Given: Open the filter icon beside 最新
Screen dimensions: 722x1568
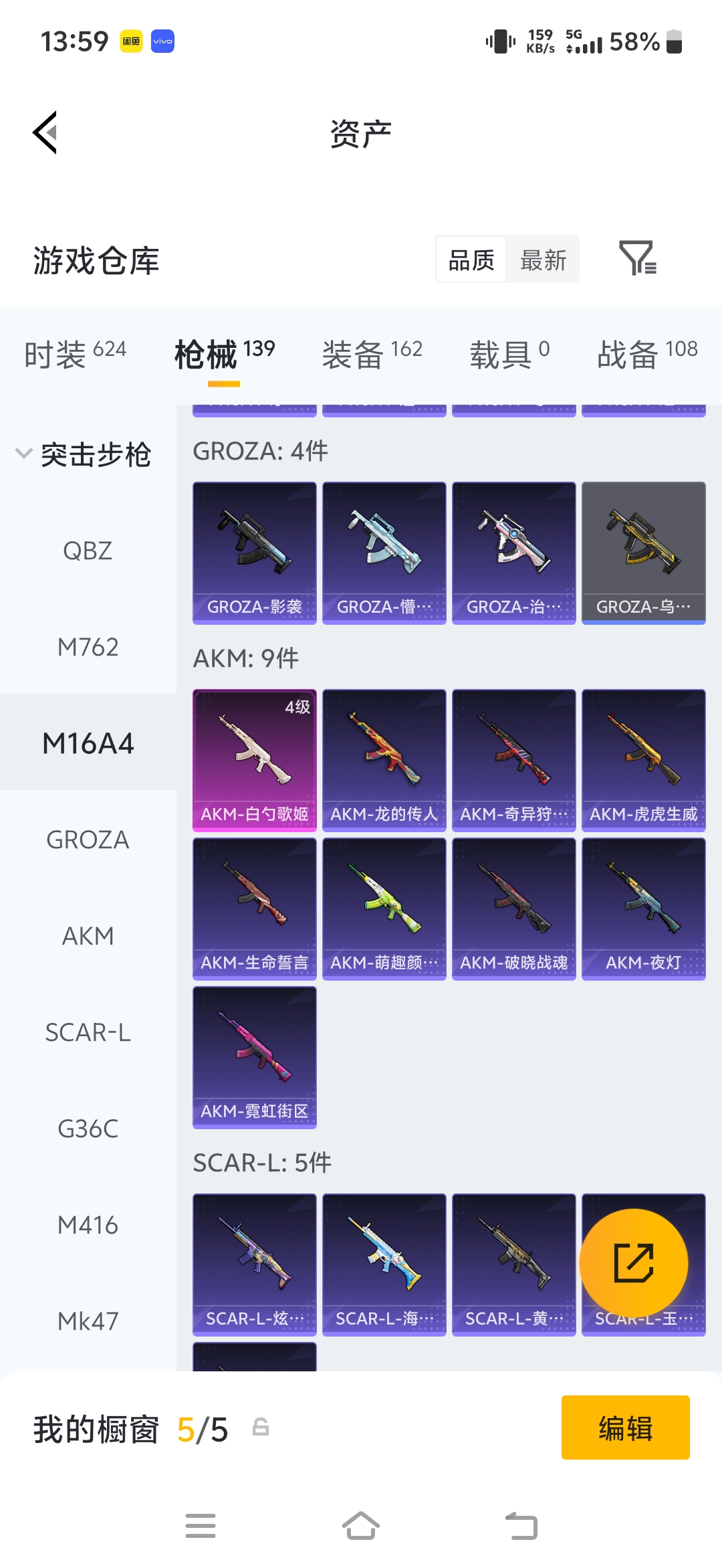Looking at the screenshot, I should click(638, 258).
